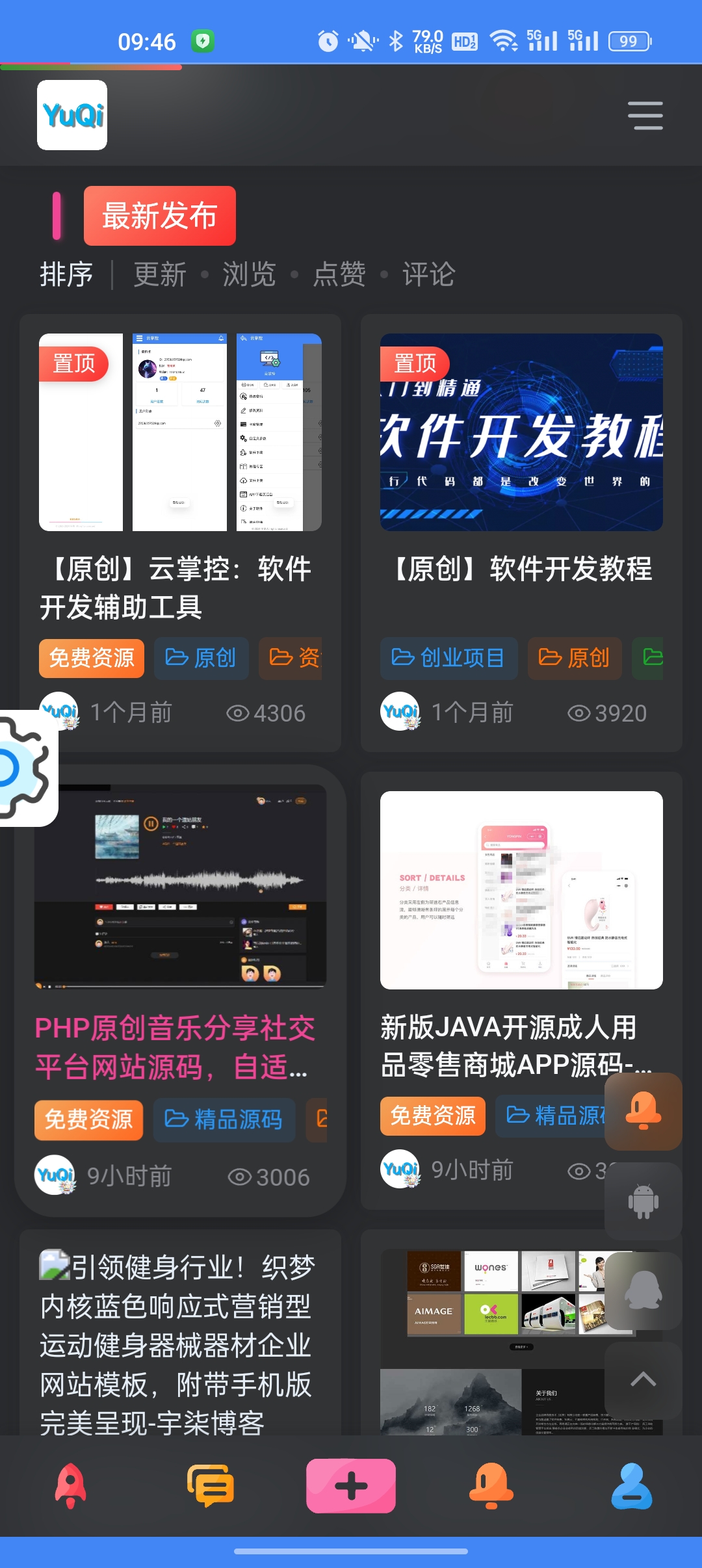Select the 最新发布 button
The height and width of the screenshot is (1568, 702).
coord(160,216)
